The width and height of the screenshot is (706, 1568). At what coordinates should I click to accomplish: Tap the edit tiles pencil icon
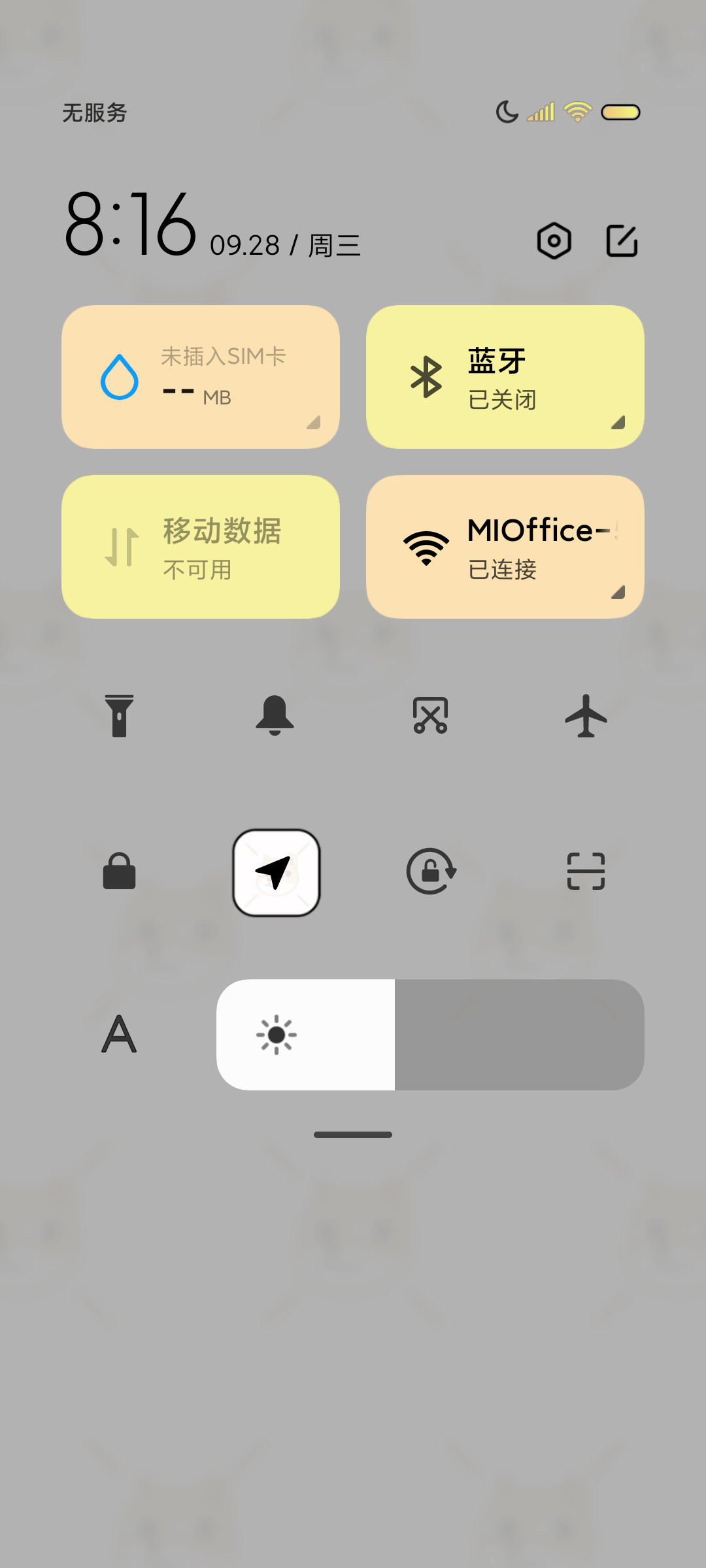tap(622, 240)
